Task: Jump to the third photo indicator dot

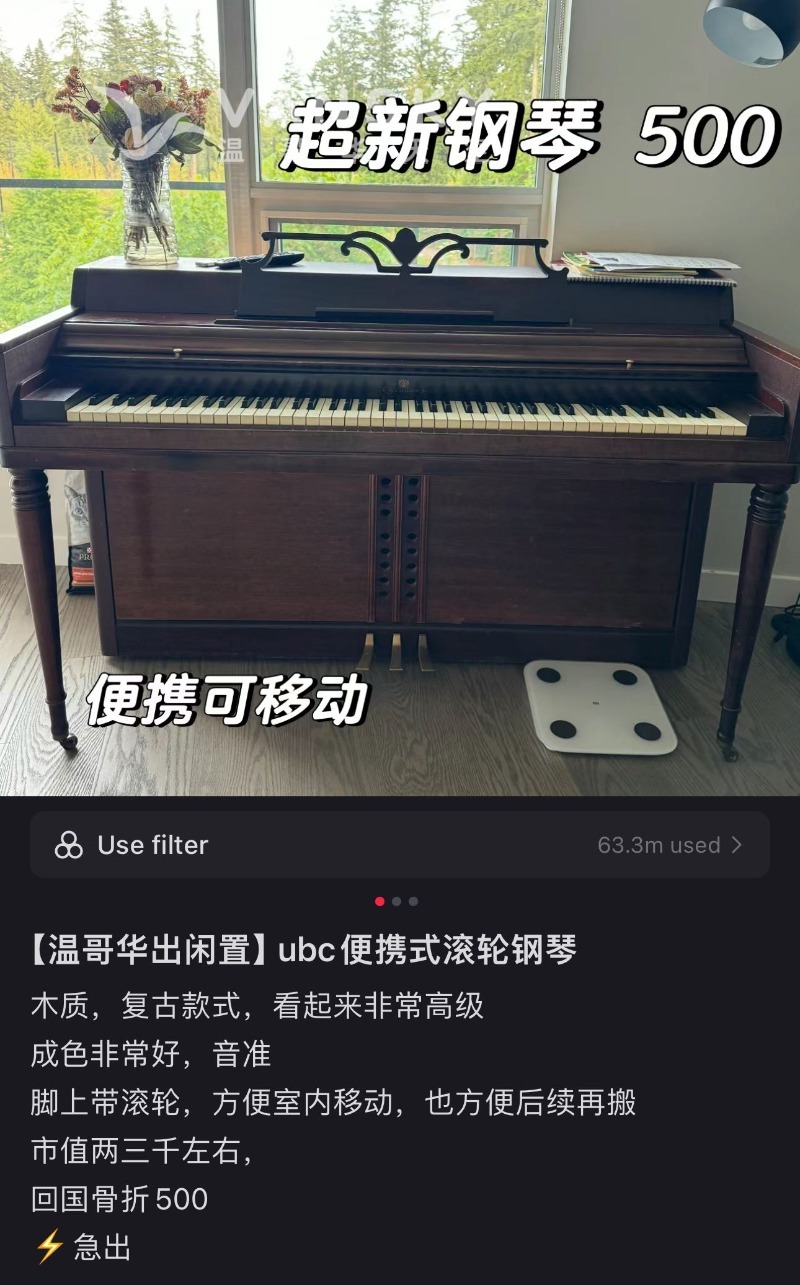Action: (414, 901)
